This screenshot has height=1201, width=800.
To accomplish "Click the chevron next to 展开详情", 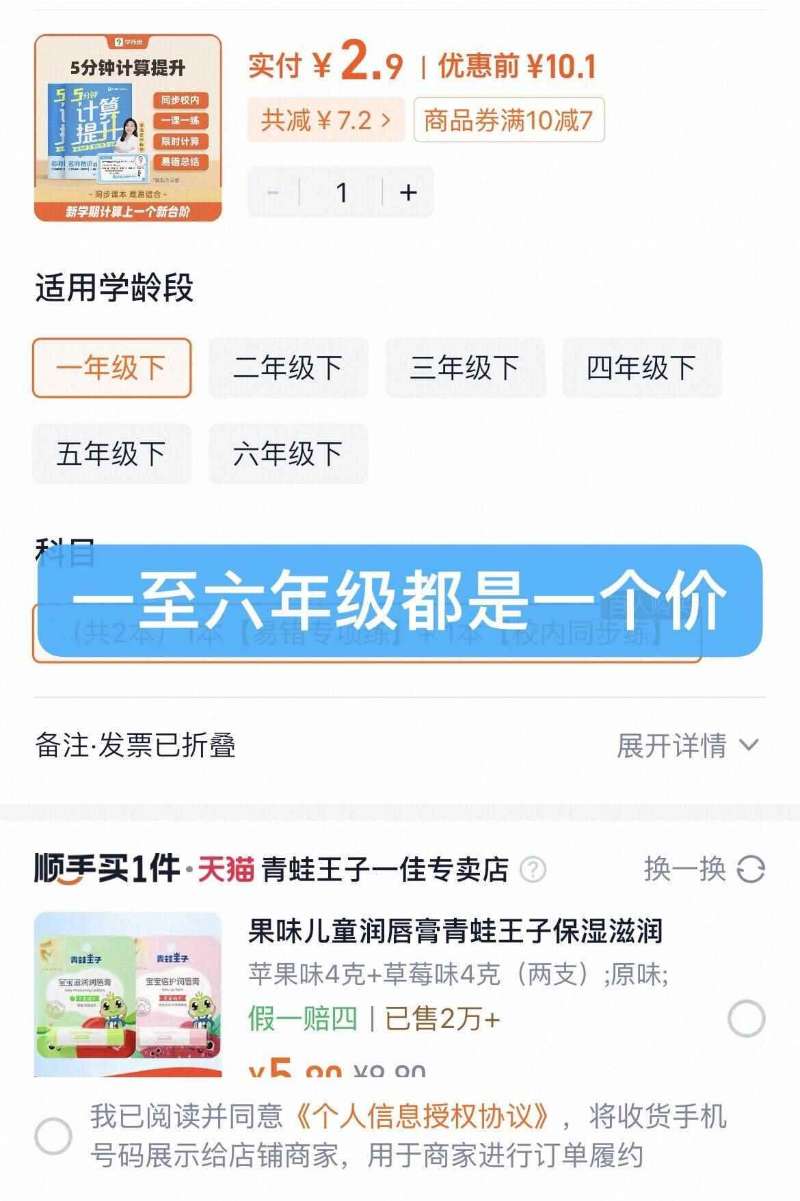I will click(746, 746).
